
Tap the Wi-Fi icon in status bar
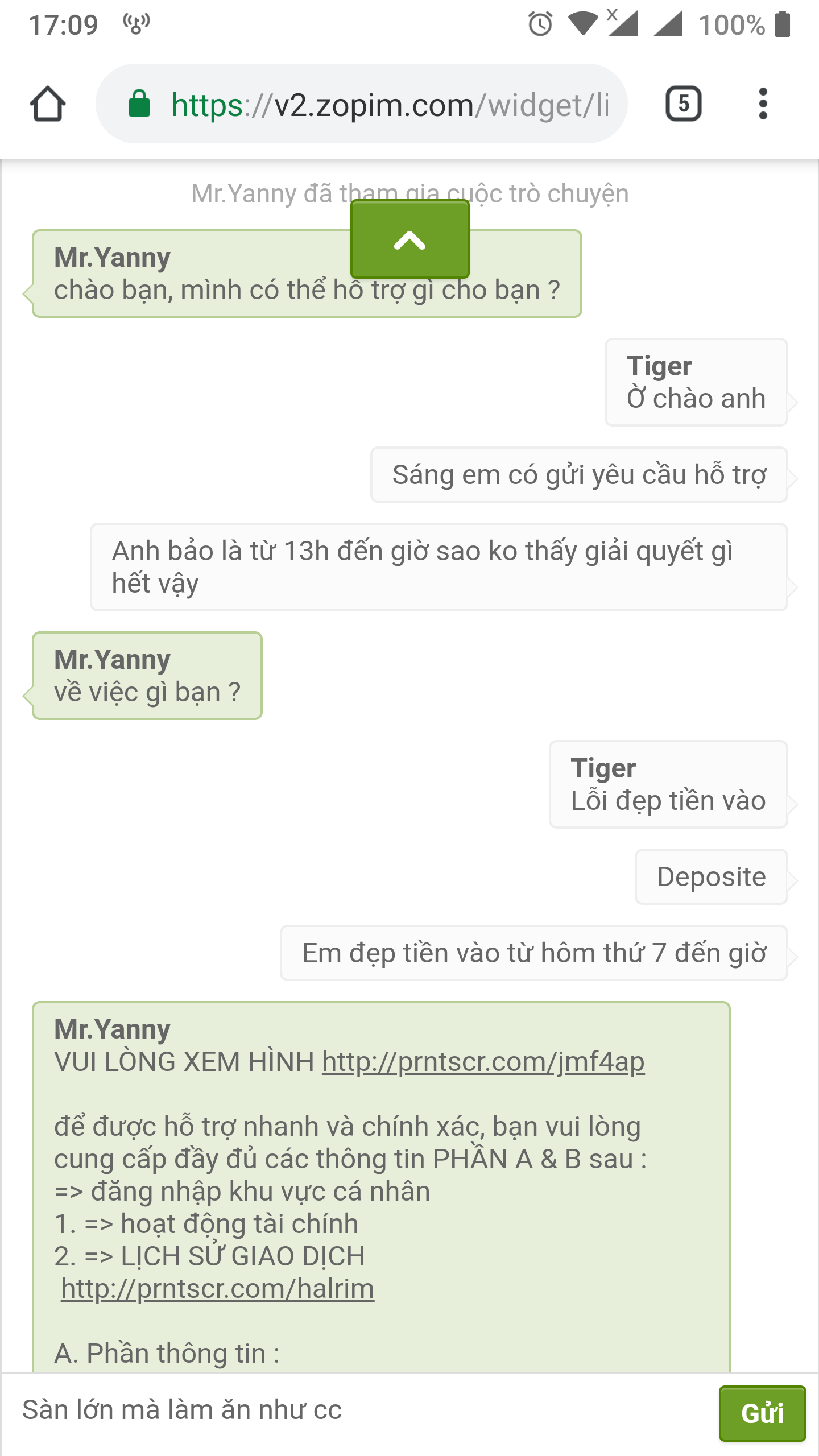coord(584,23)
